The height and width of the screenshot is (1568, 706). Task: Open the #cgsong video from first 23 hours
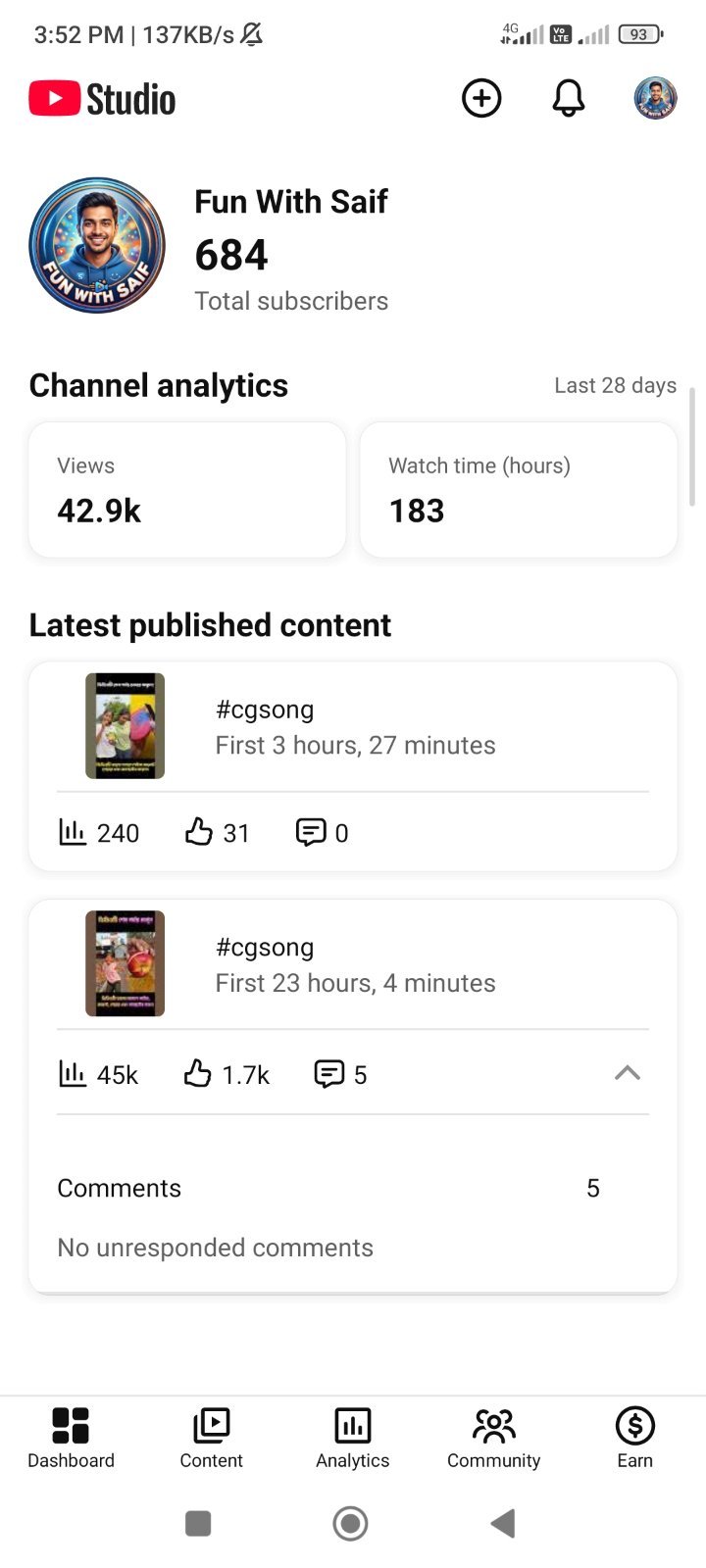pos(353,964)
